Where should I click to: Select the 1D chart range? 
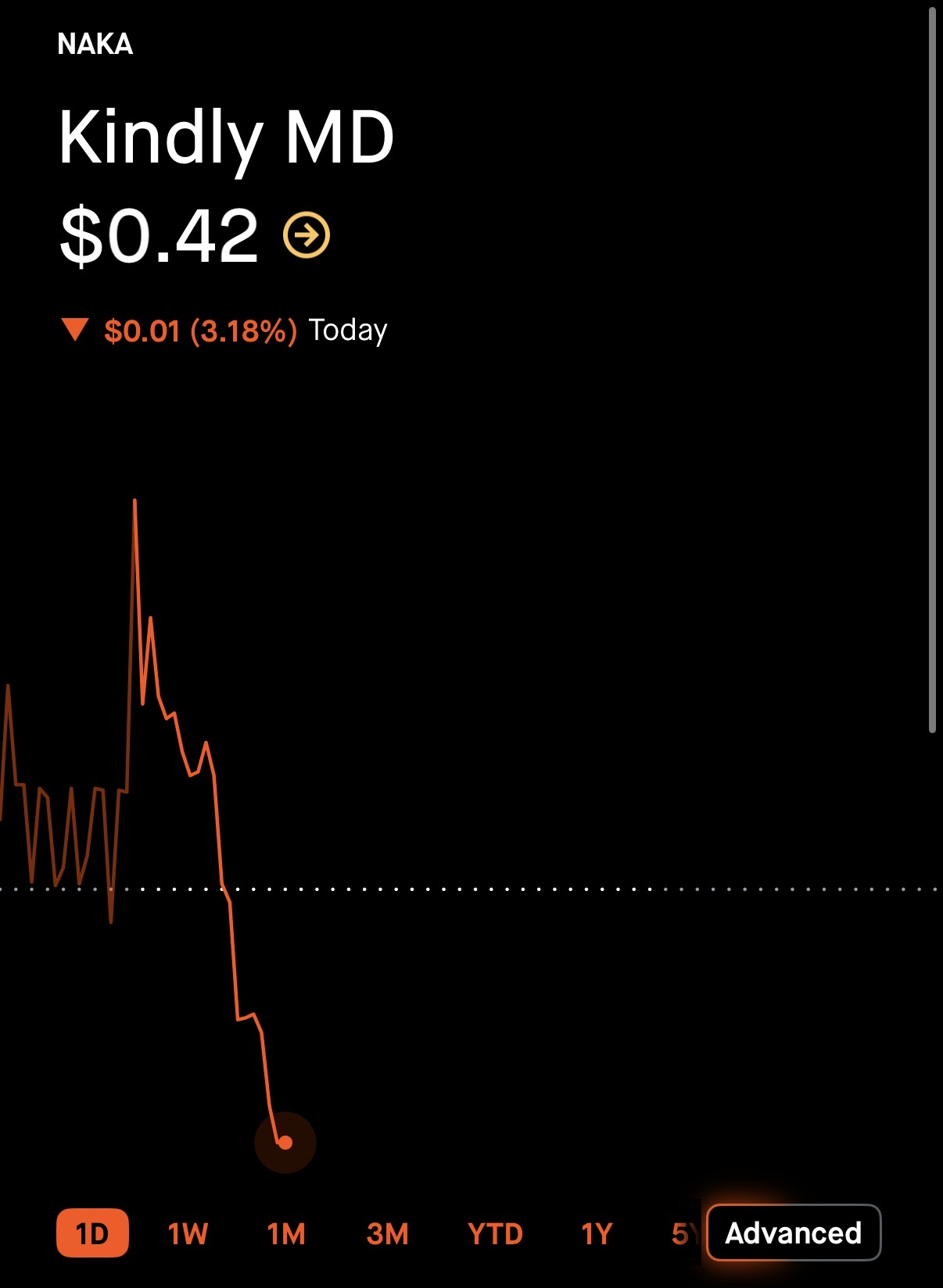tap(92, 1233)
